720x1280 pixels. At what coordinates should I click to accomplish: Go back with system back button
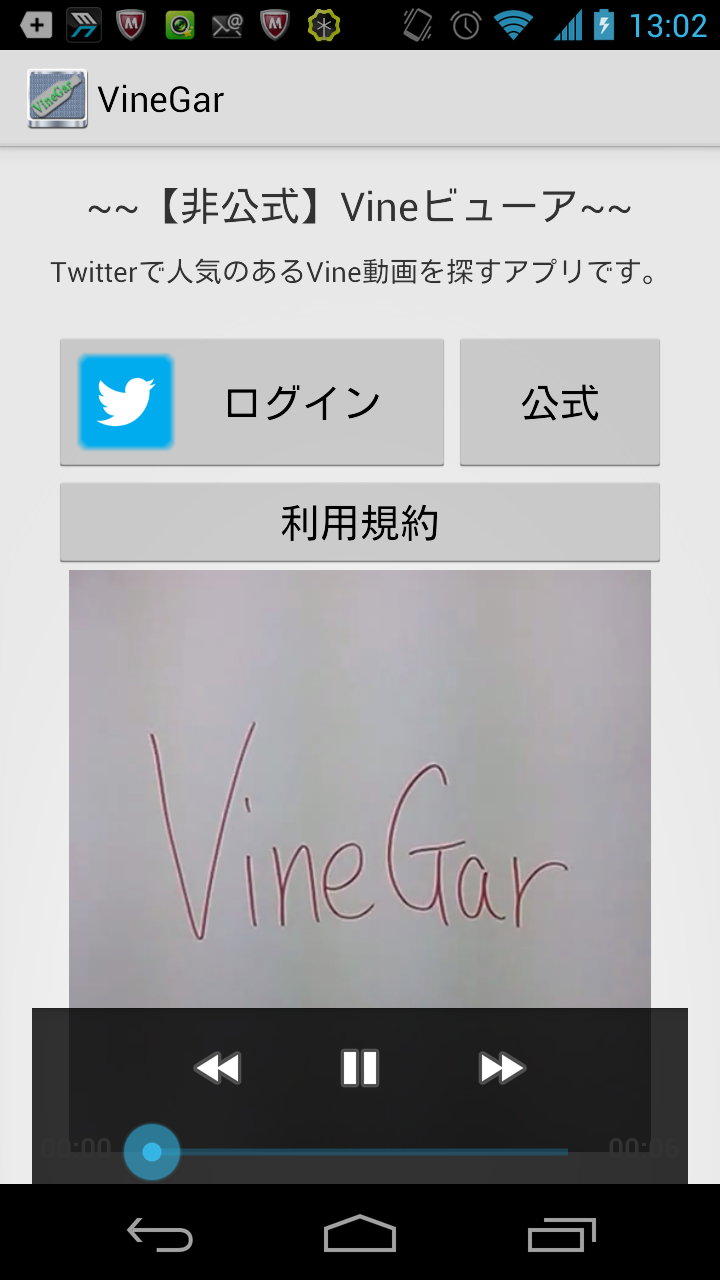(160, 1235)
